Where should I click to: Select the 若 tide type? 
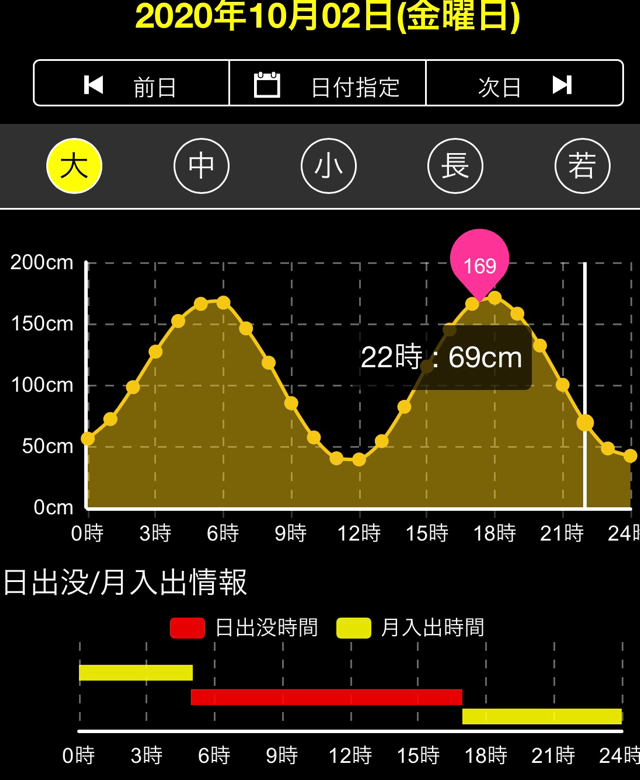pos(582,166)
